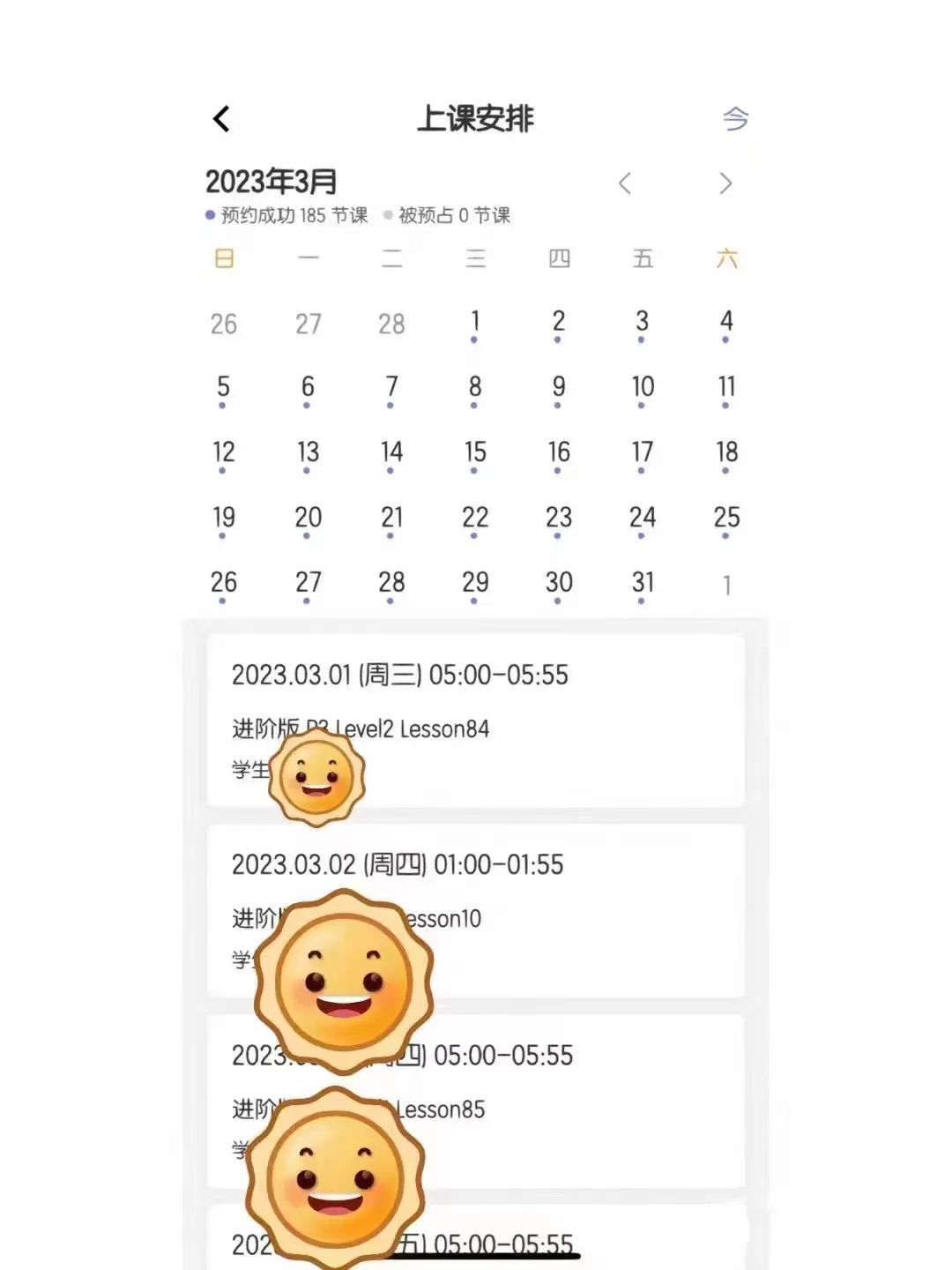Jump to today with the 今 icon
Viewport: 952px width, 1270px height.
(735, 119)
